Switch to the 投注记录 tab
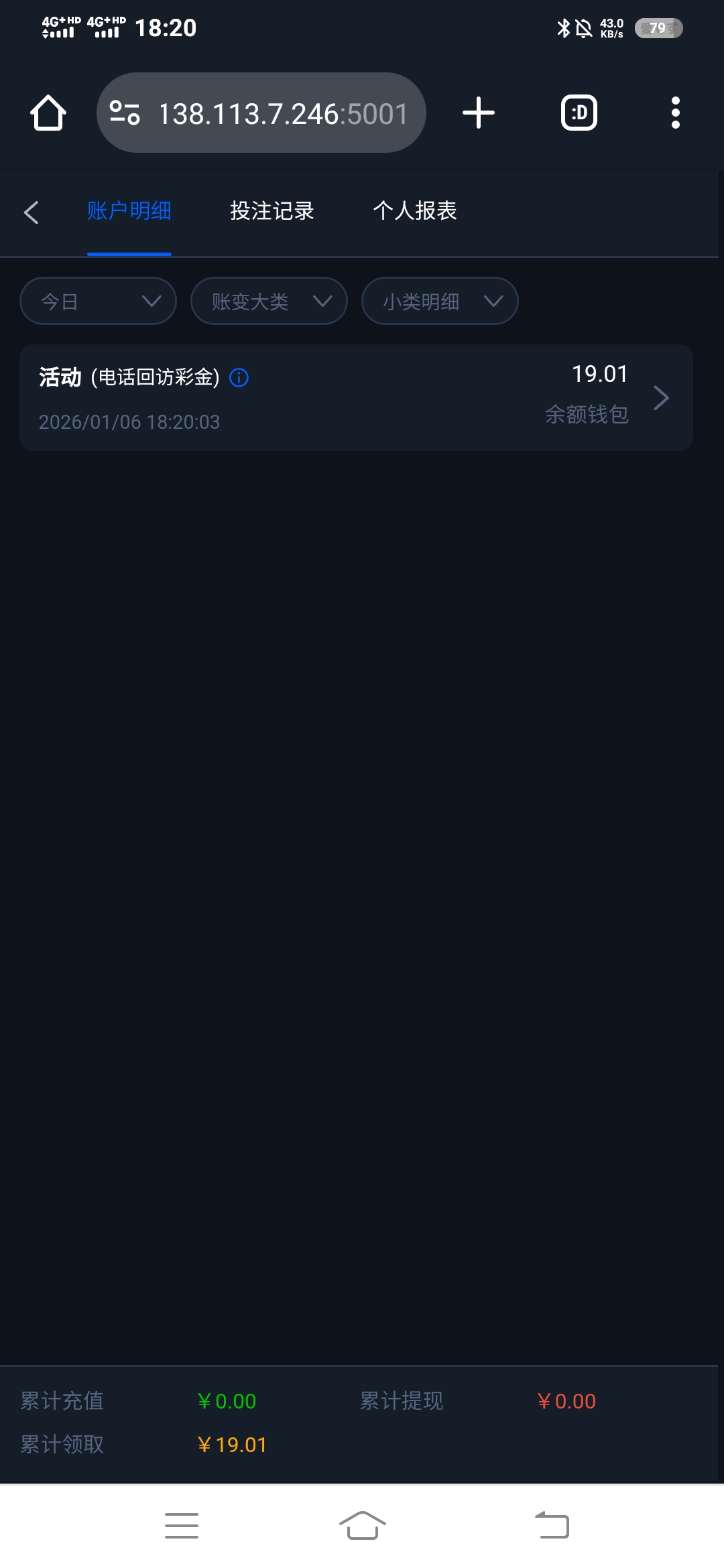The image size is (724, 1568). tap(271, 211)
